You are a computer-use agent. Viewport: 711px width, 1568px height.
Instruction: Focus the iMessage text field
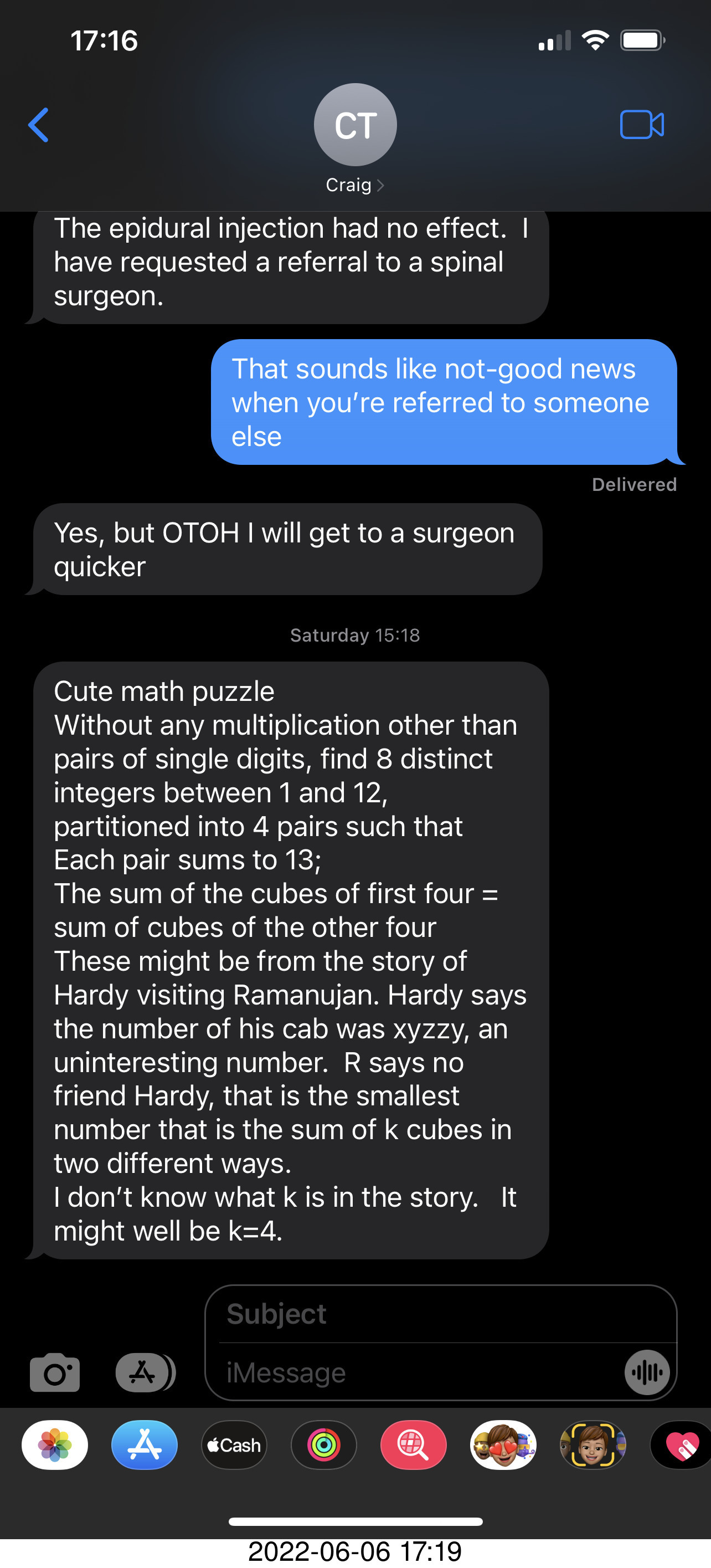420,1372
